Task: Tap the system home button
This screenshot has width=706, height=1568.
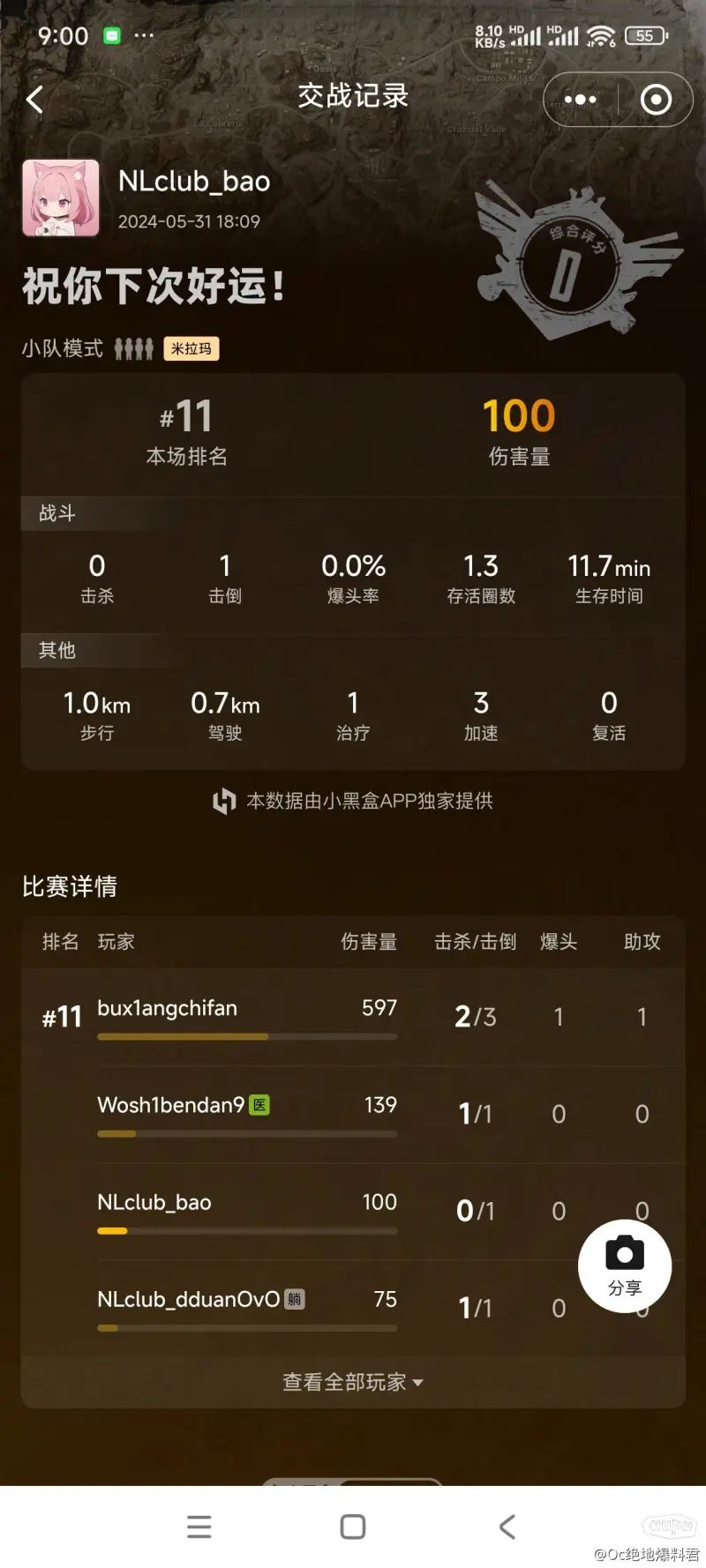Action: pos(353,1527)
